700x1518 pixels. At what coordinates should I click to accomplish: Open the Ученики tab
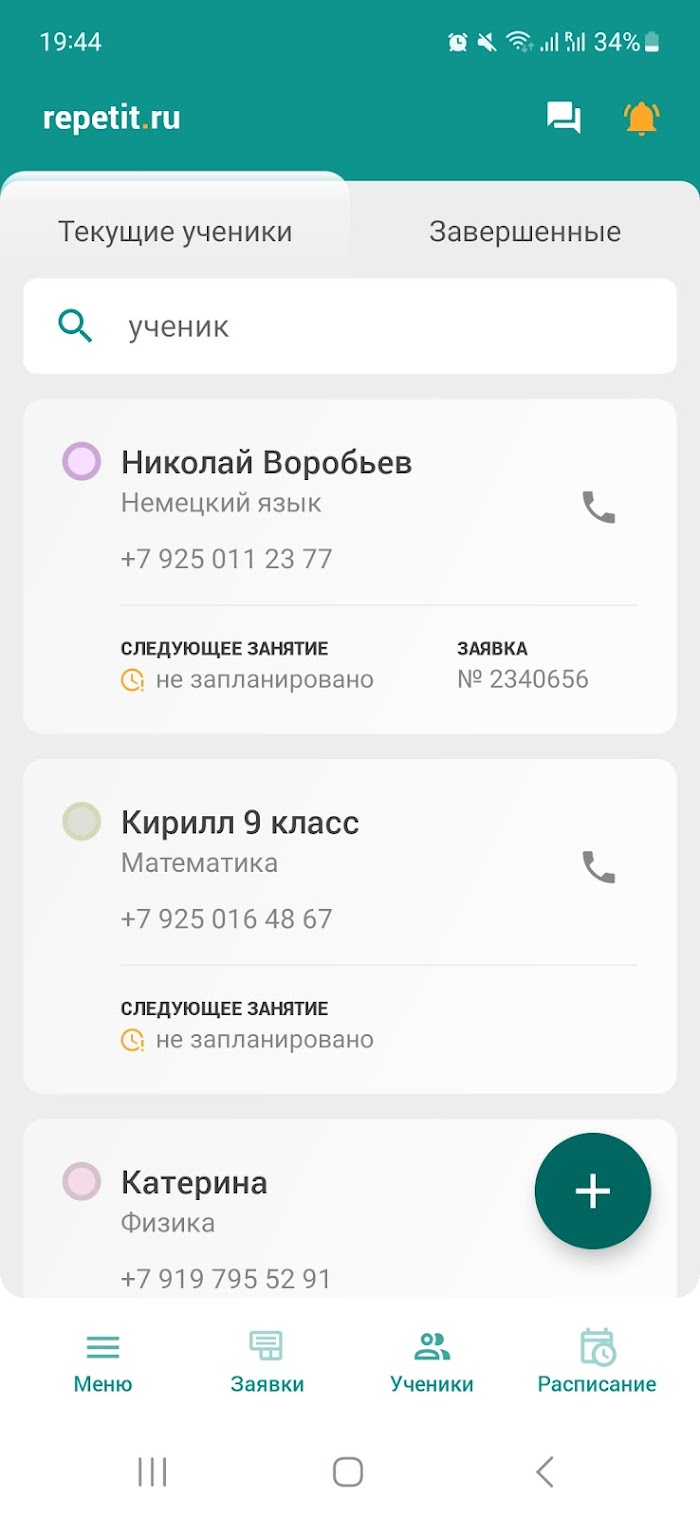(432, 1362)
